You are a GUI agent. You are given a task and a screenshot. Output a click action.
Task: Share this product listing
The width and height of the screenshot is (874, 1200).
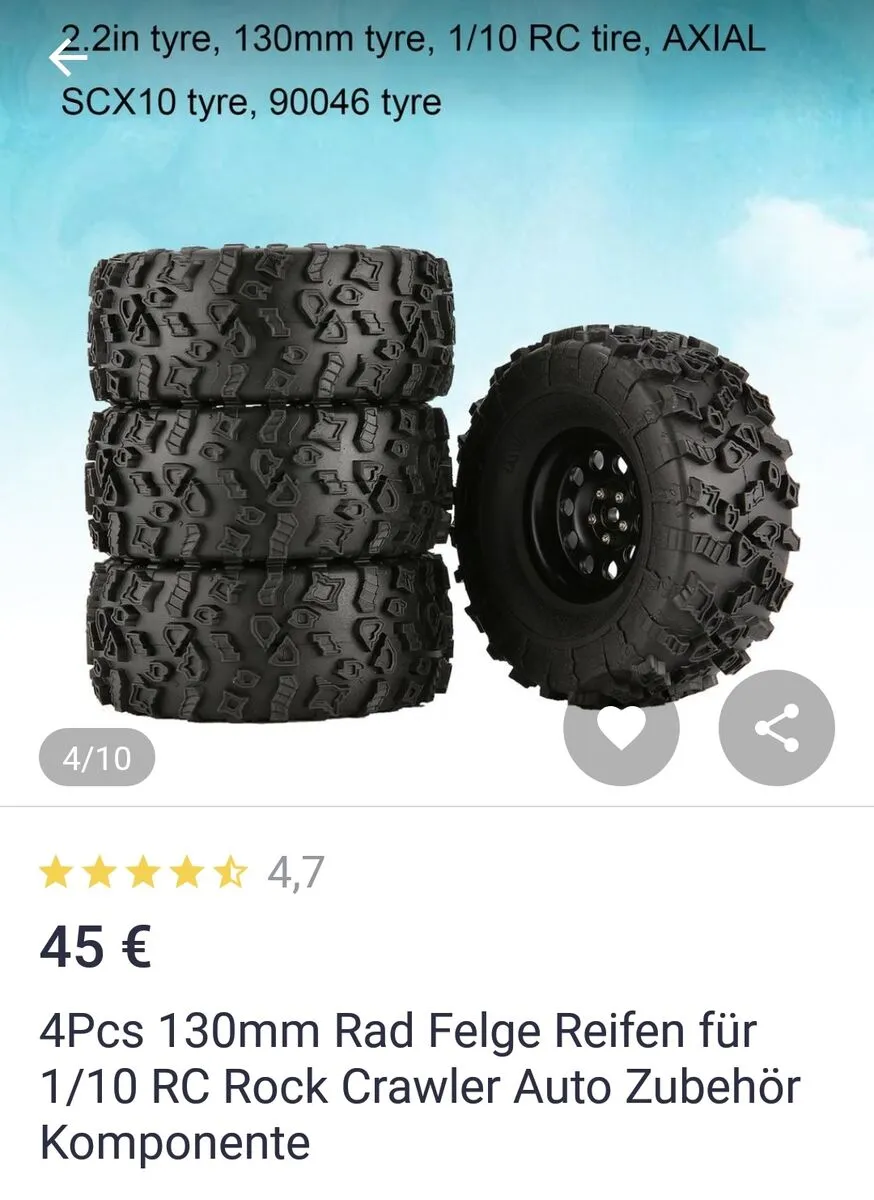(776, 727)
